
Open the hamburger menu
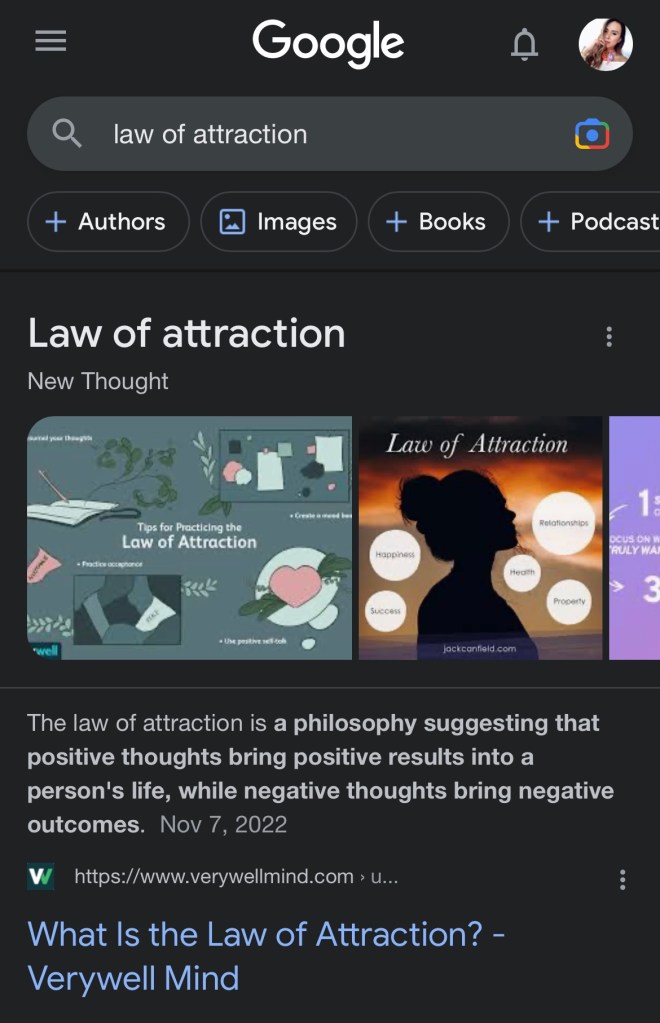coord(50,41)
